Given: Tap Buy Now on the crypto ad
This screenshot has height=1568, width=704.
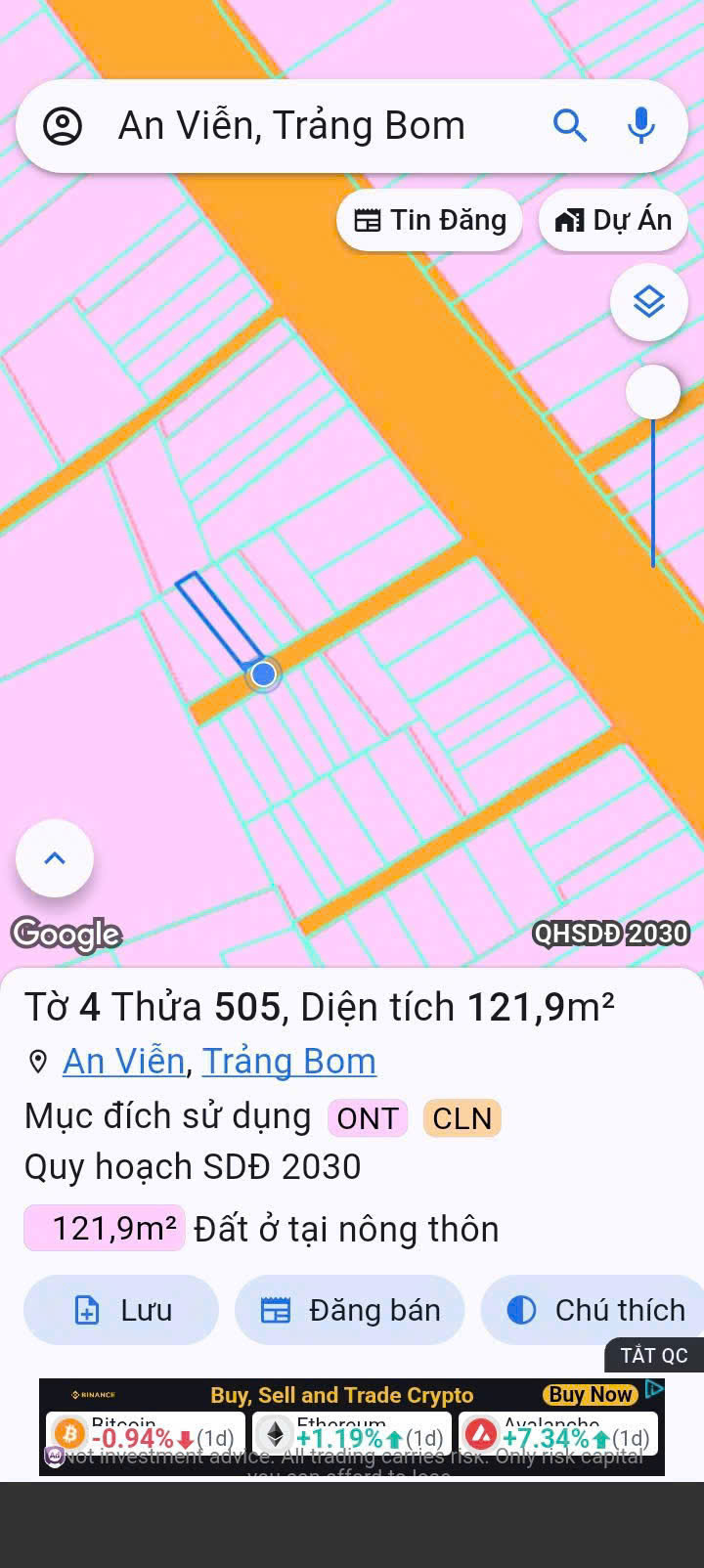Looking at the screenshot, I should 591,1395.
